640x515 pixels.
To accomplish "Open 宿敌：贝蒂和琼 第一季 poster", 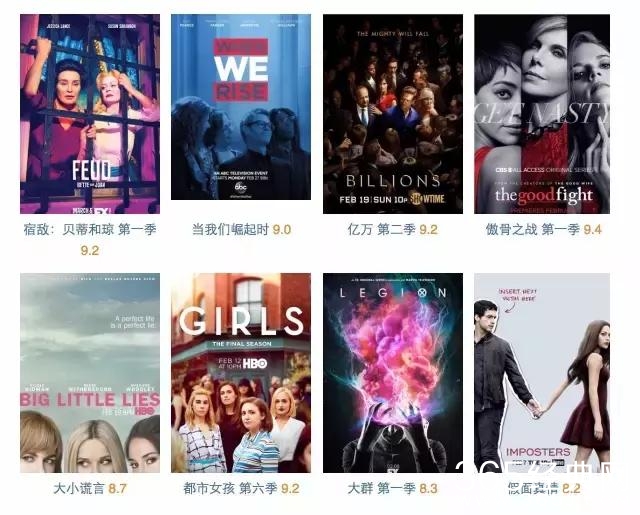I will pos(89,113).
